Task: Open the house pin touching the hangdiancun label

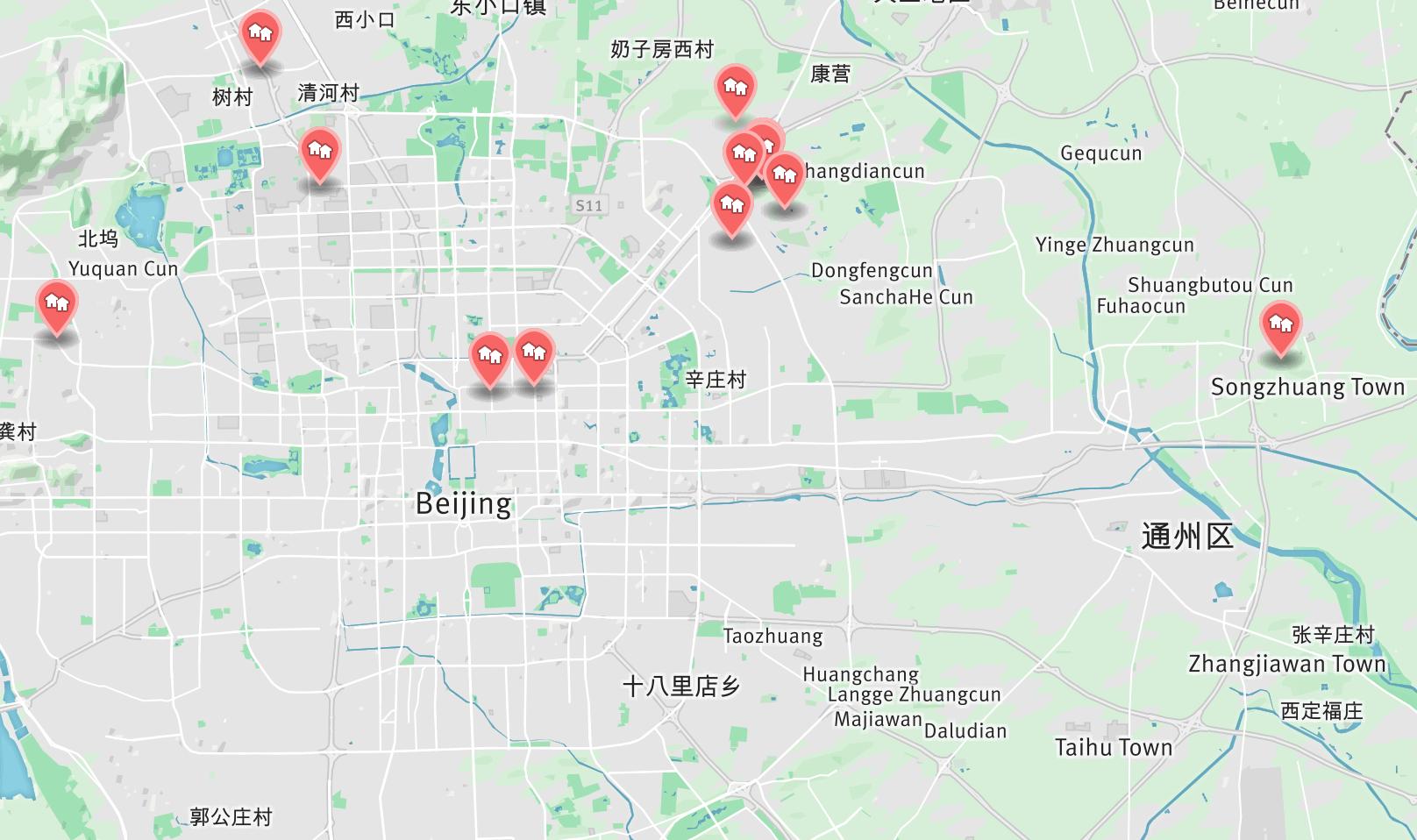Action: pyautogui.click(x=785, y=175)
